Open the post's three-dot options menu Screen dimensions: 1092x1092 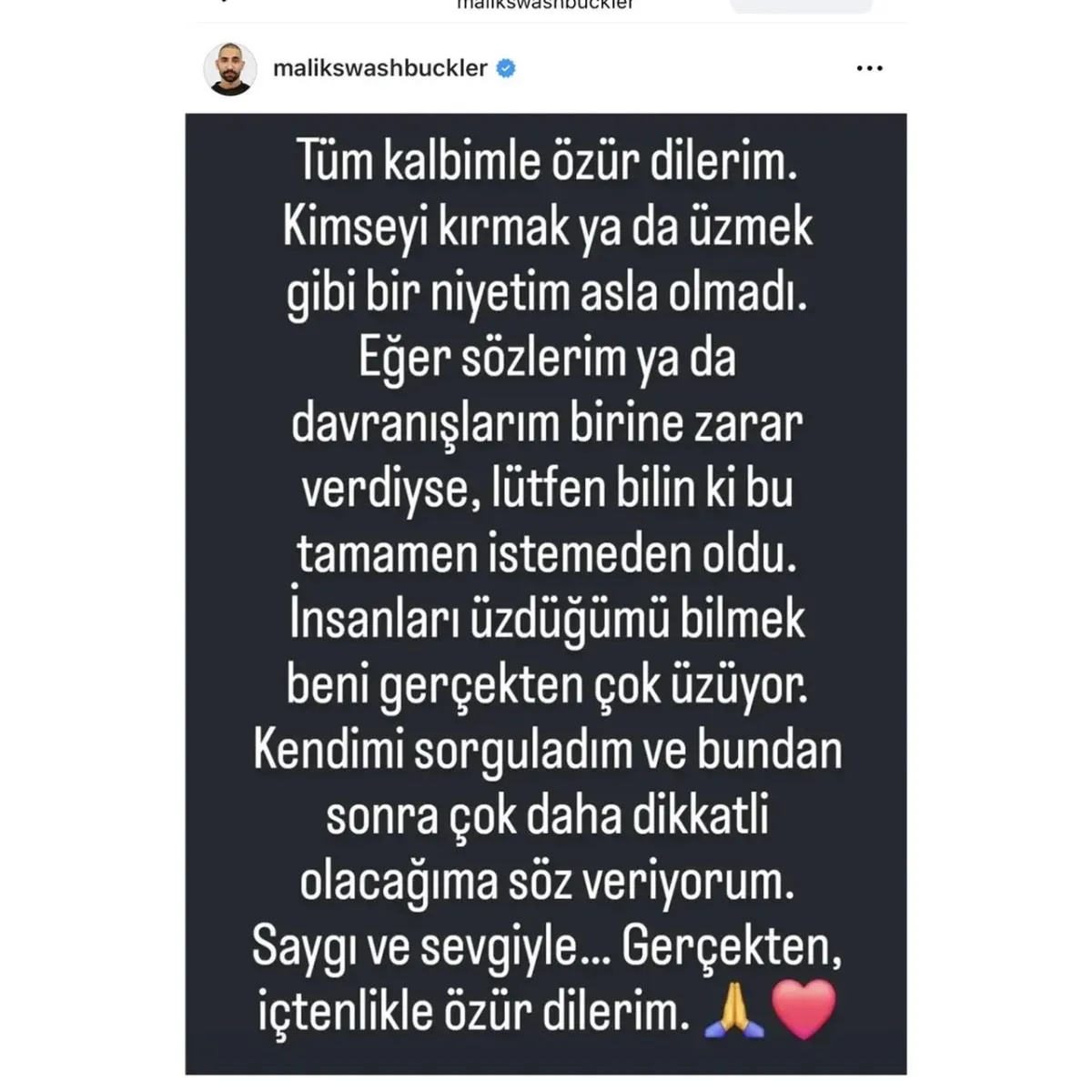pyautogui.click(x=869, y=68)
